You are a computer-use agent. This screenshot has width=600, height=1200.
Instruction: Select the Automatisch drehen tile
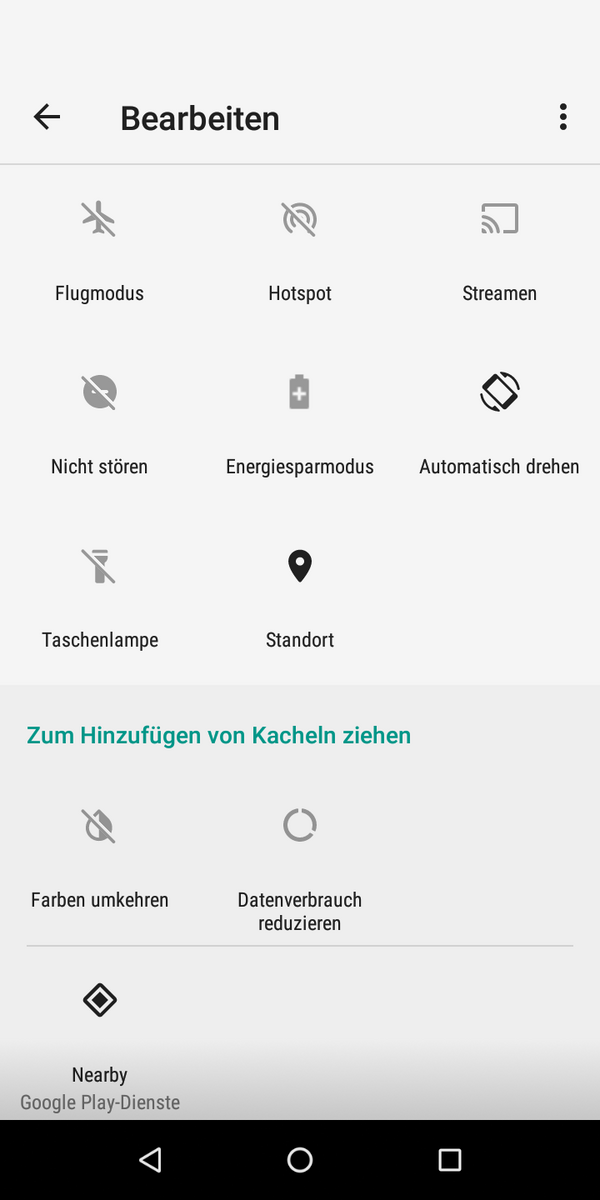point(500,424)
